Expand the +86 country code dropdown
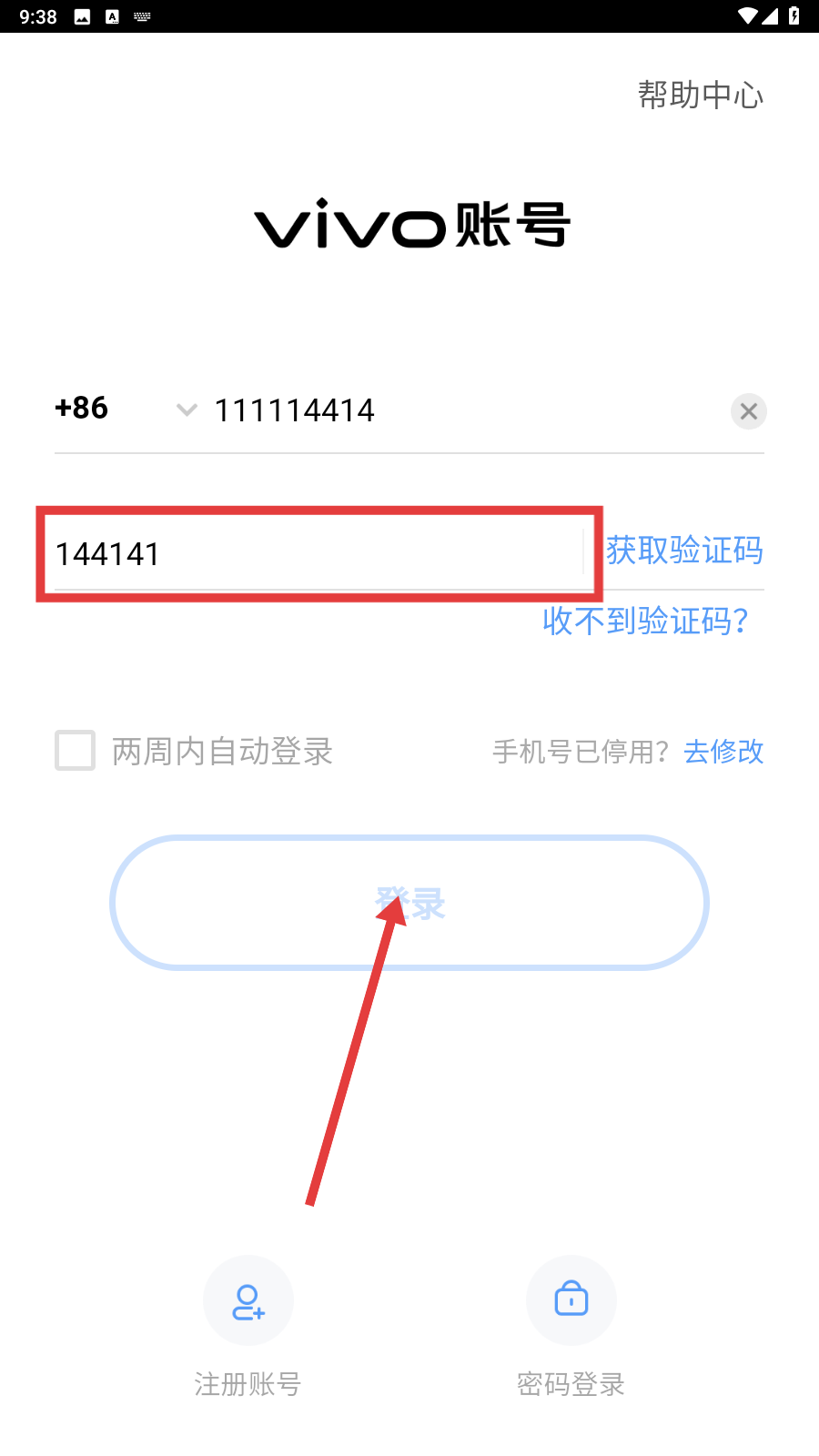 click(x=125, y=409)
